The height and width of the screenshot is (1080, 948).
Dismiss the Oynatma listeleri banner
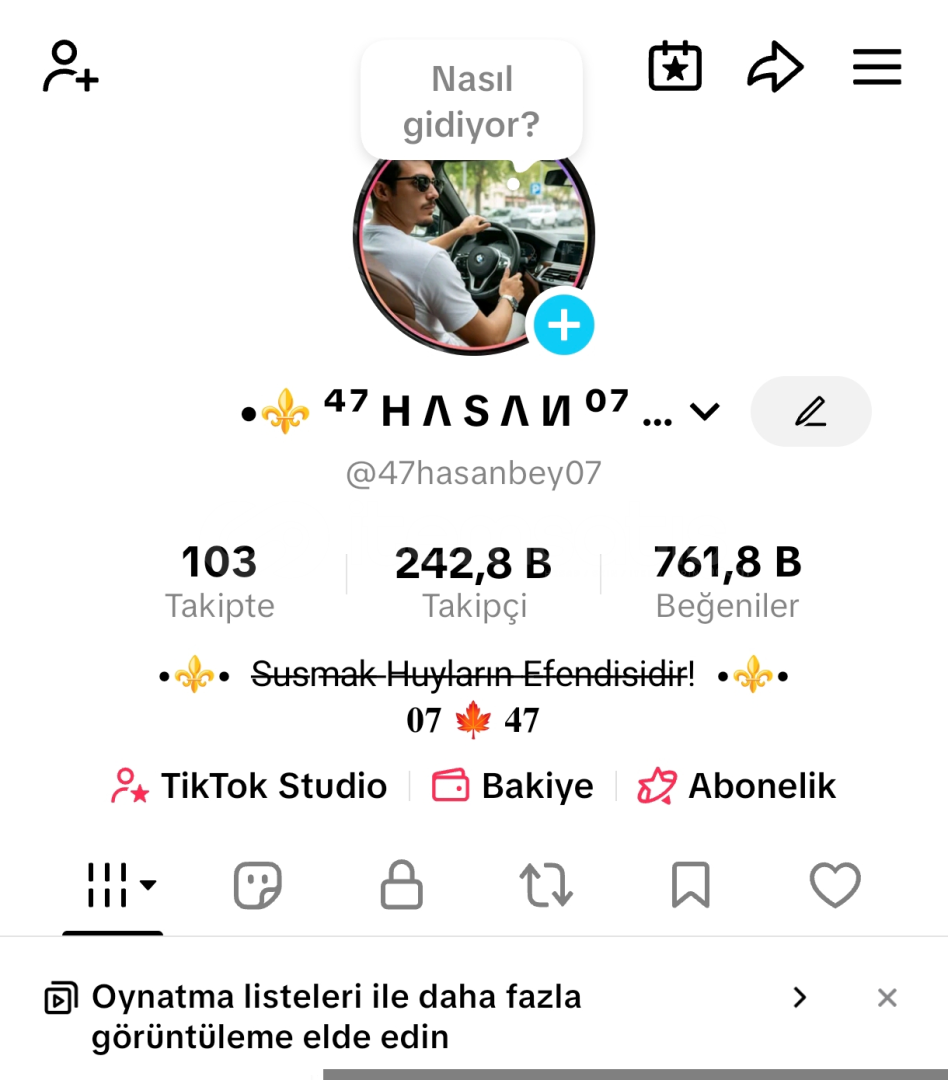point(887,997)
